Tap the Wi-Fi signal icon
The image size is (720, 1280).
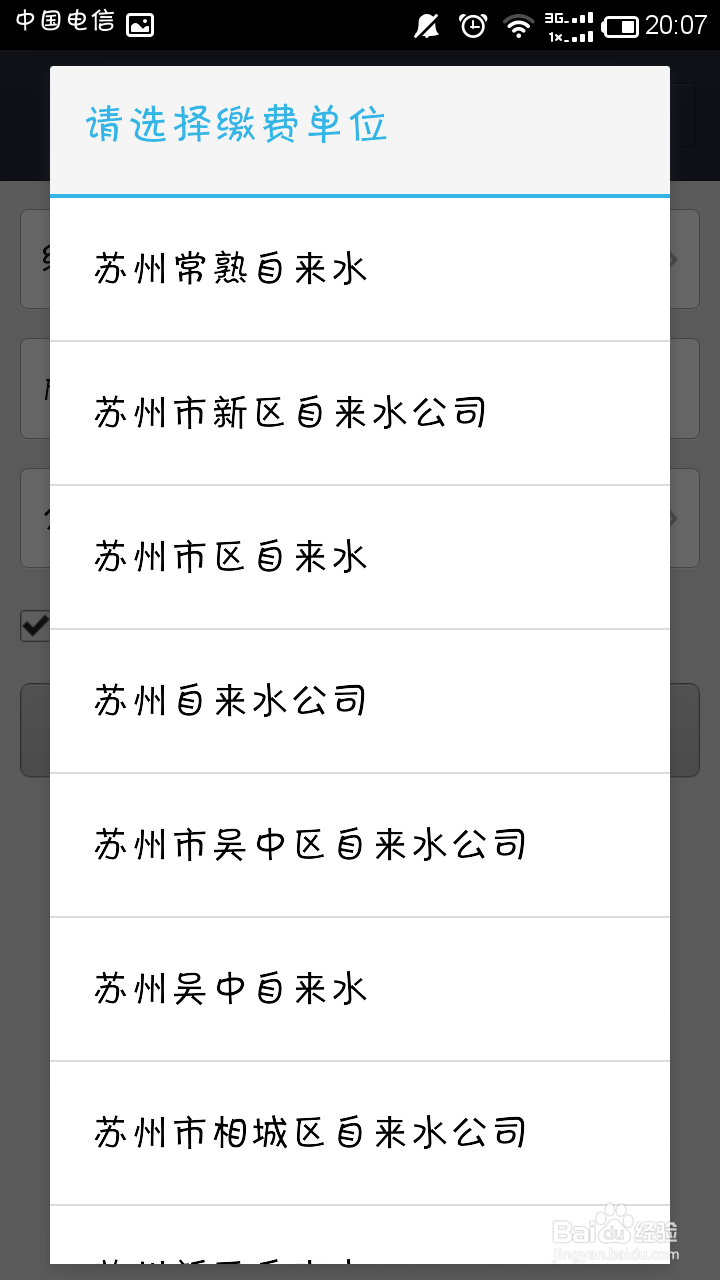pos(517,24)
